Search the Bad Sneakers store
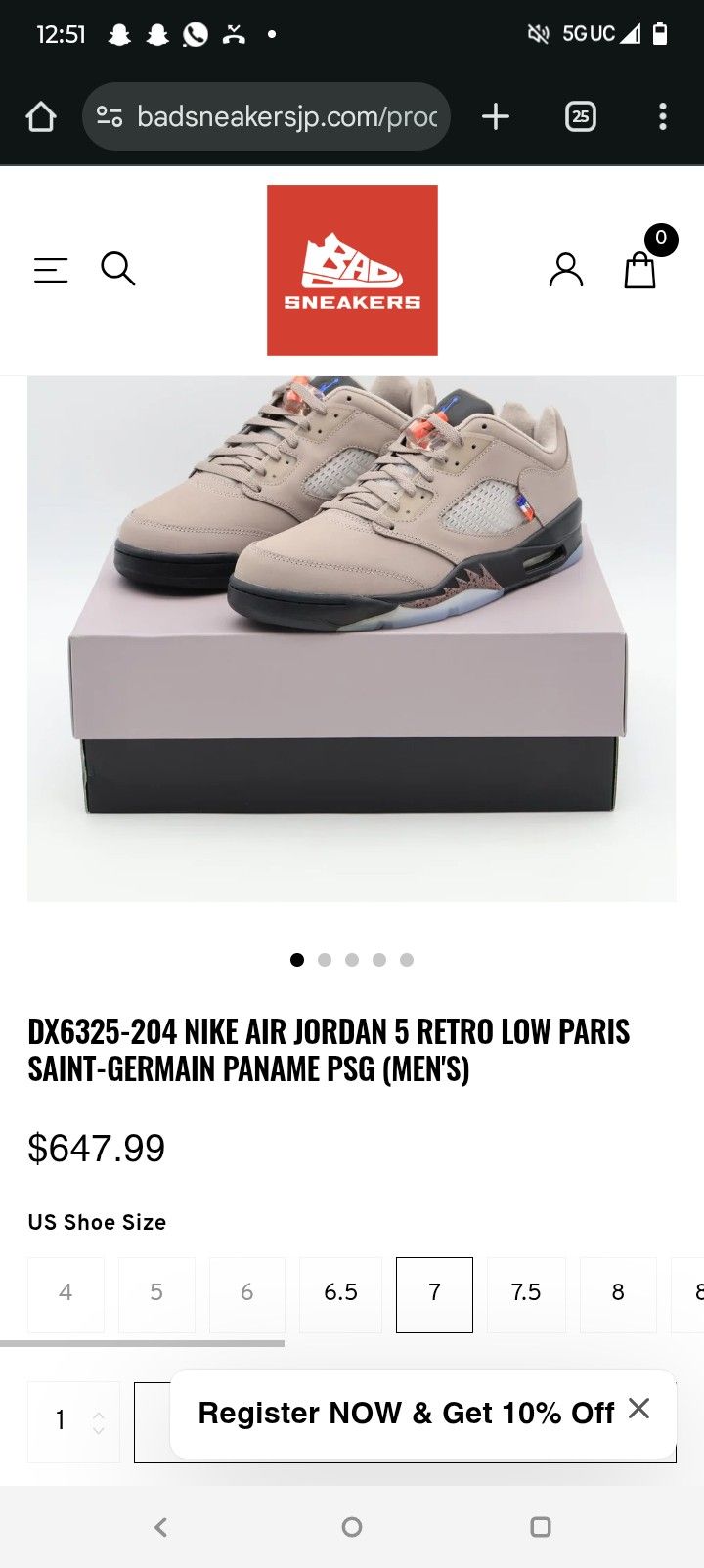The width and height of the screenshot is (704, 1568). point(118,268)
